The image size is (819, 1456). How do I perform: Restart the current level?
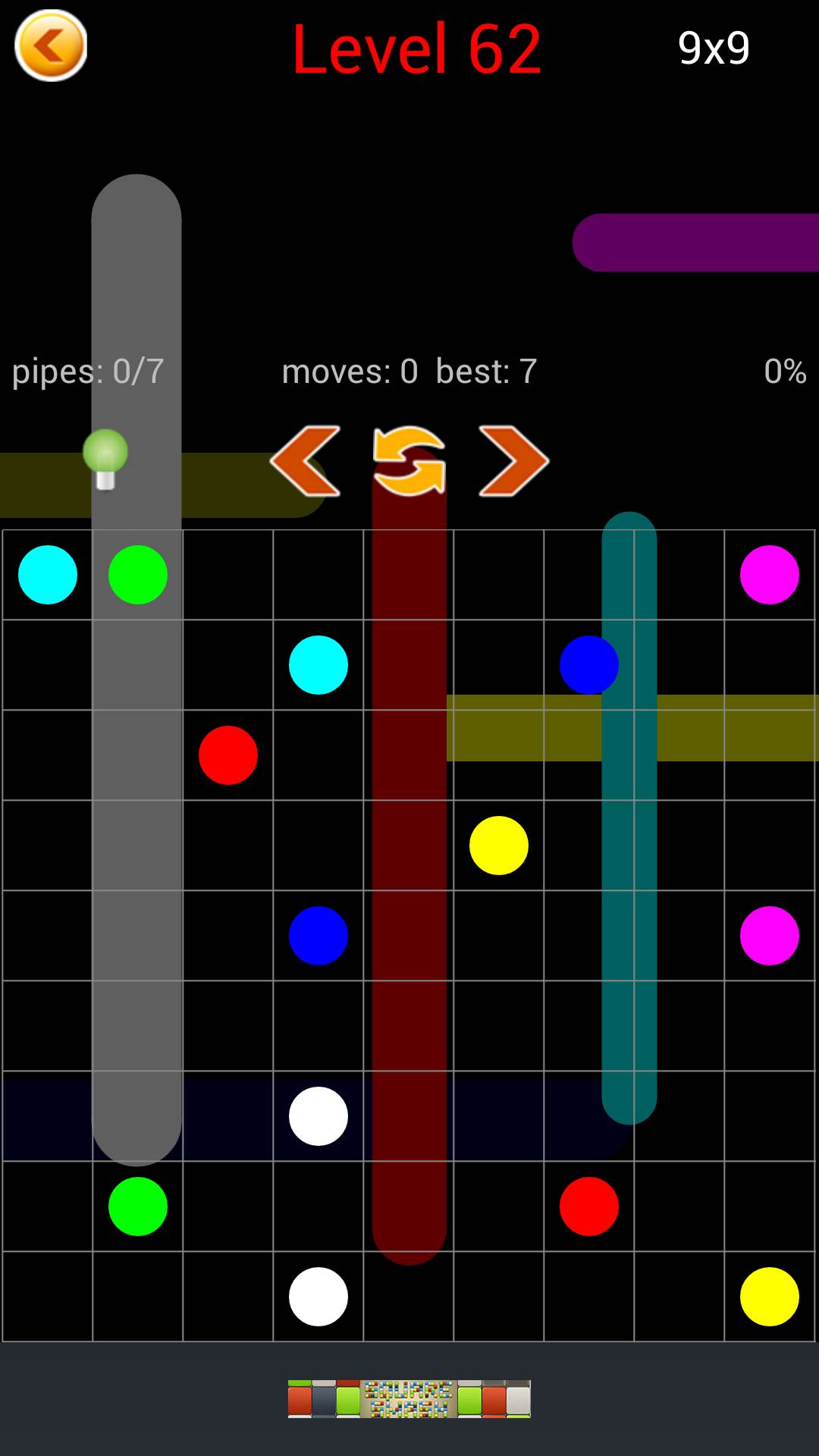(x=409, y=461)
